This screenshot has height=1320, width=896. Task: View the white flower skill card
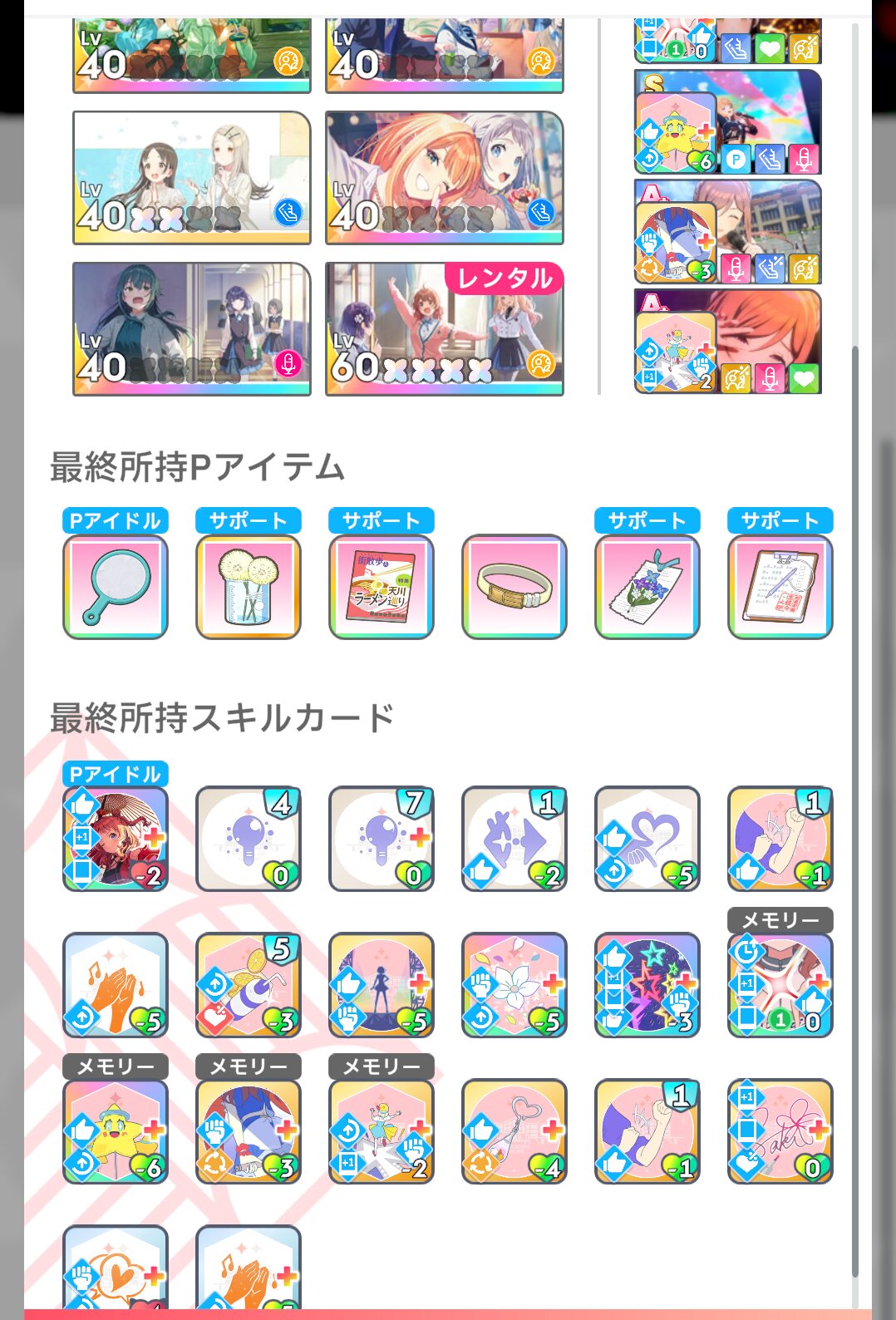[x=514, y=985]
